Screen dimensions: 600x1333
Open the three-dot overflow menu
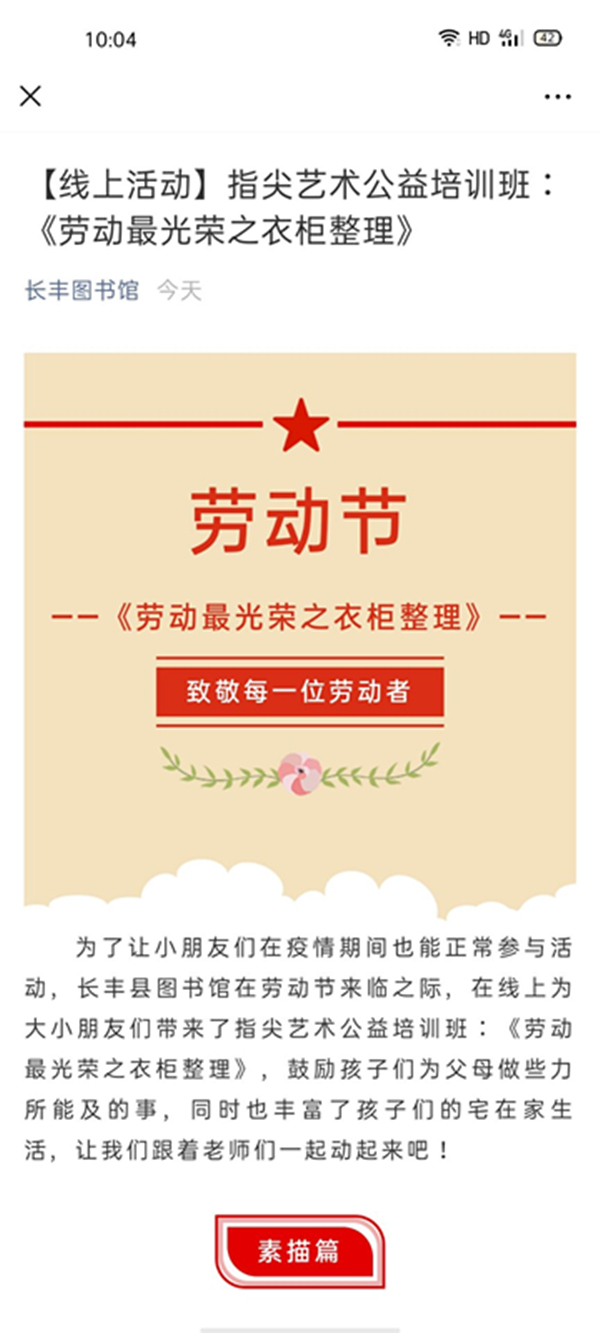point(557,97)
